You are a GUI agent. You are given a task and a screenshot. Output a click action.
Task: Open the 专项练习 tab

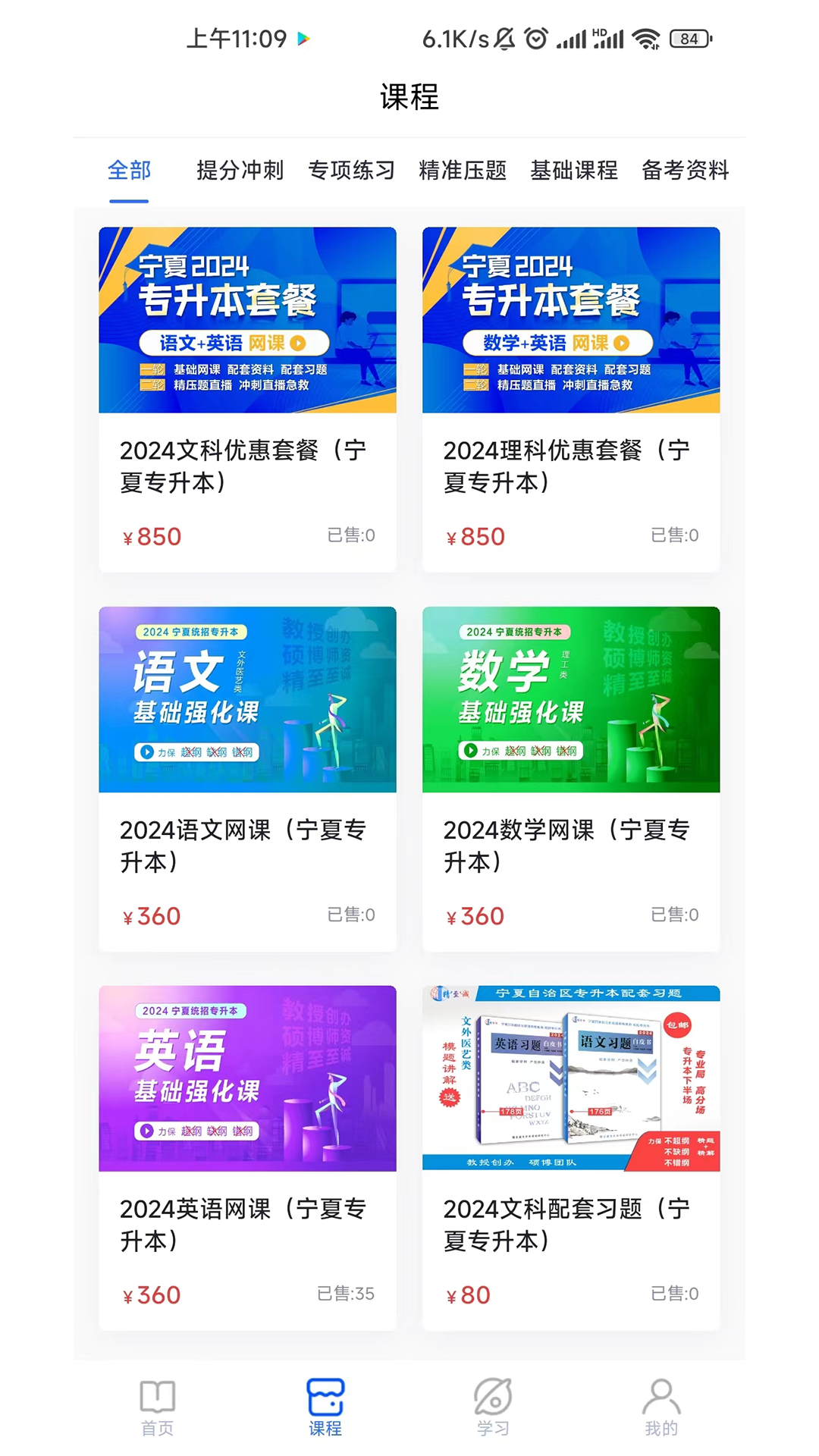point(351,171)
